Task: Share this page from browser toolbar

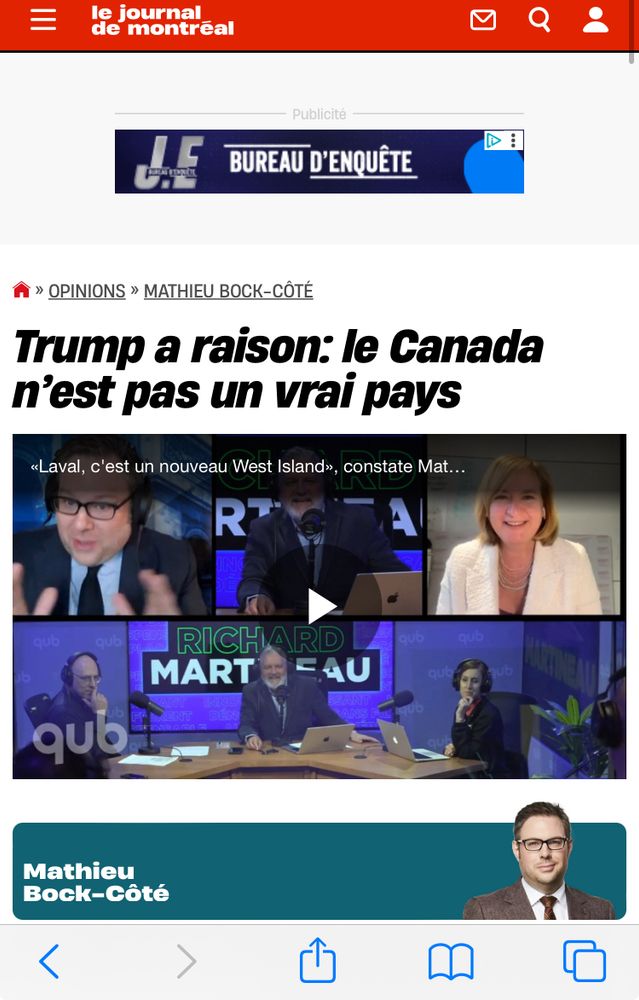Action: tap(318, 960)
